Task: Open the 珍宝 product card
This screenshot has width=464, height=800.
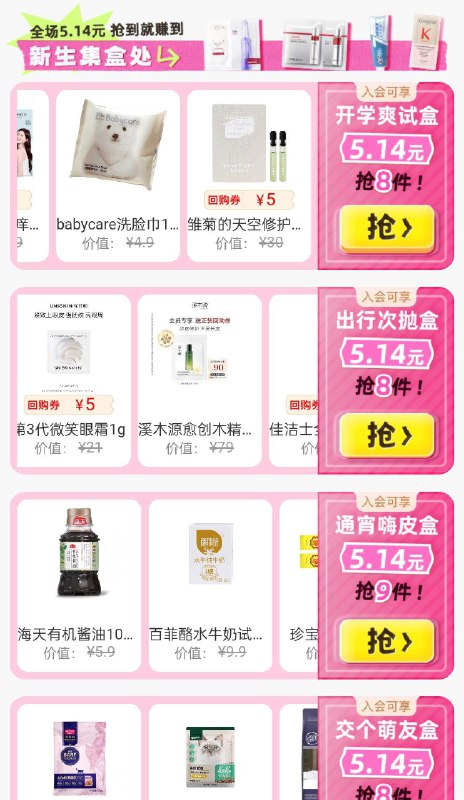Action: pyautogui.click(x=299, y=586)
